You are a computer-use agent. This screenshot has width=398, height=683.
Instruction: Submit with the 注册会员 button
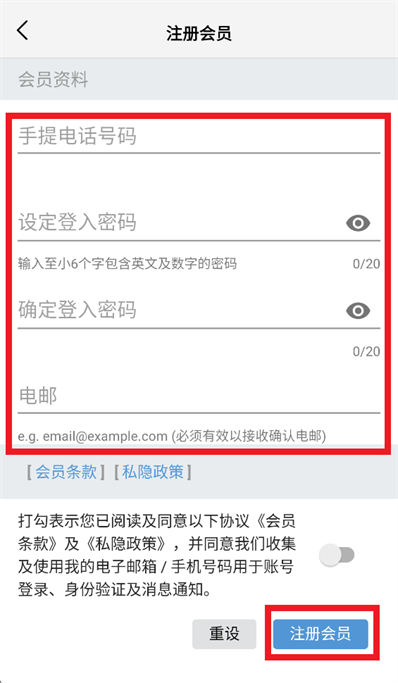pos(320,634)
